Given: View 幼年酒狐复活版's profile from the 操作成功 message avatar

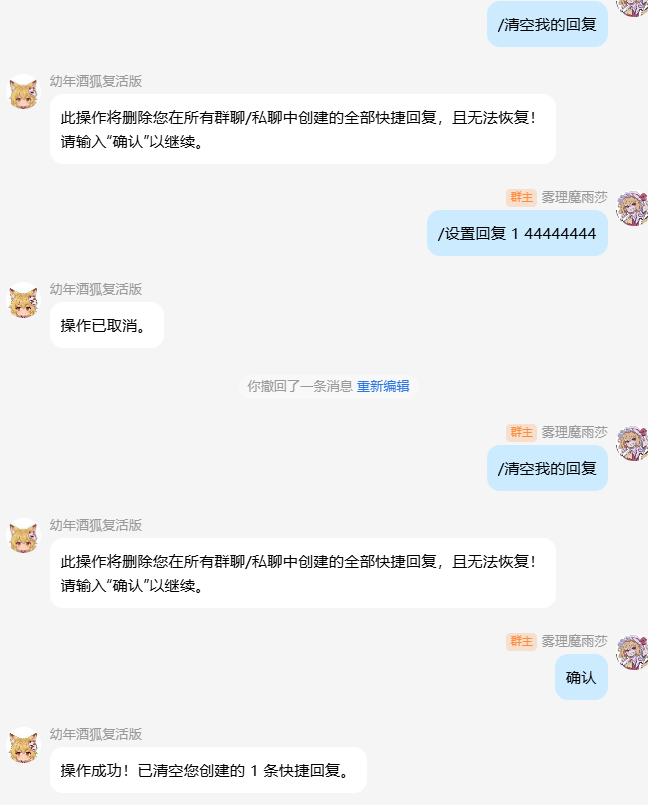Looking at the screenshot, I should point(24,747).
